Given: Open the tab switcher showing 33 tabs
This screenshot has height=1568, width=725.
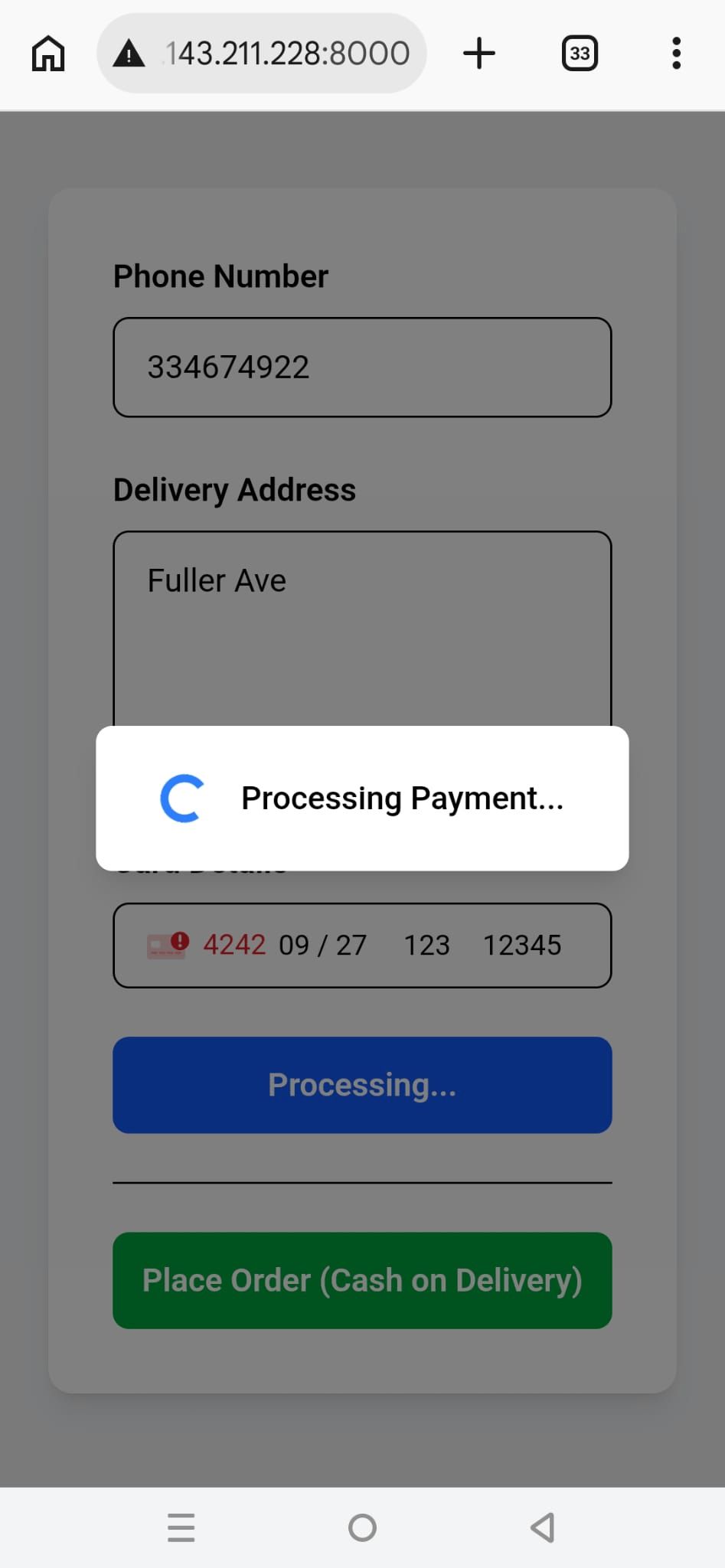Looking at the screenshot, I should click(x=580, y=54).
